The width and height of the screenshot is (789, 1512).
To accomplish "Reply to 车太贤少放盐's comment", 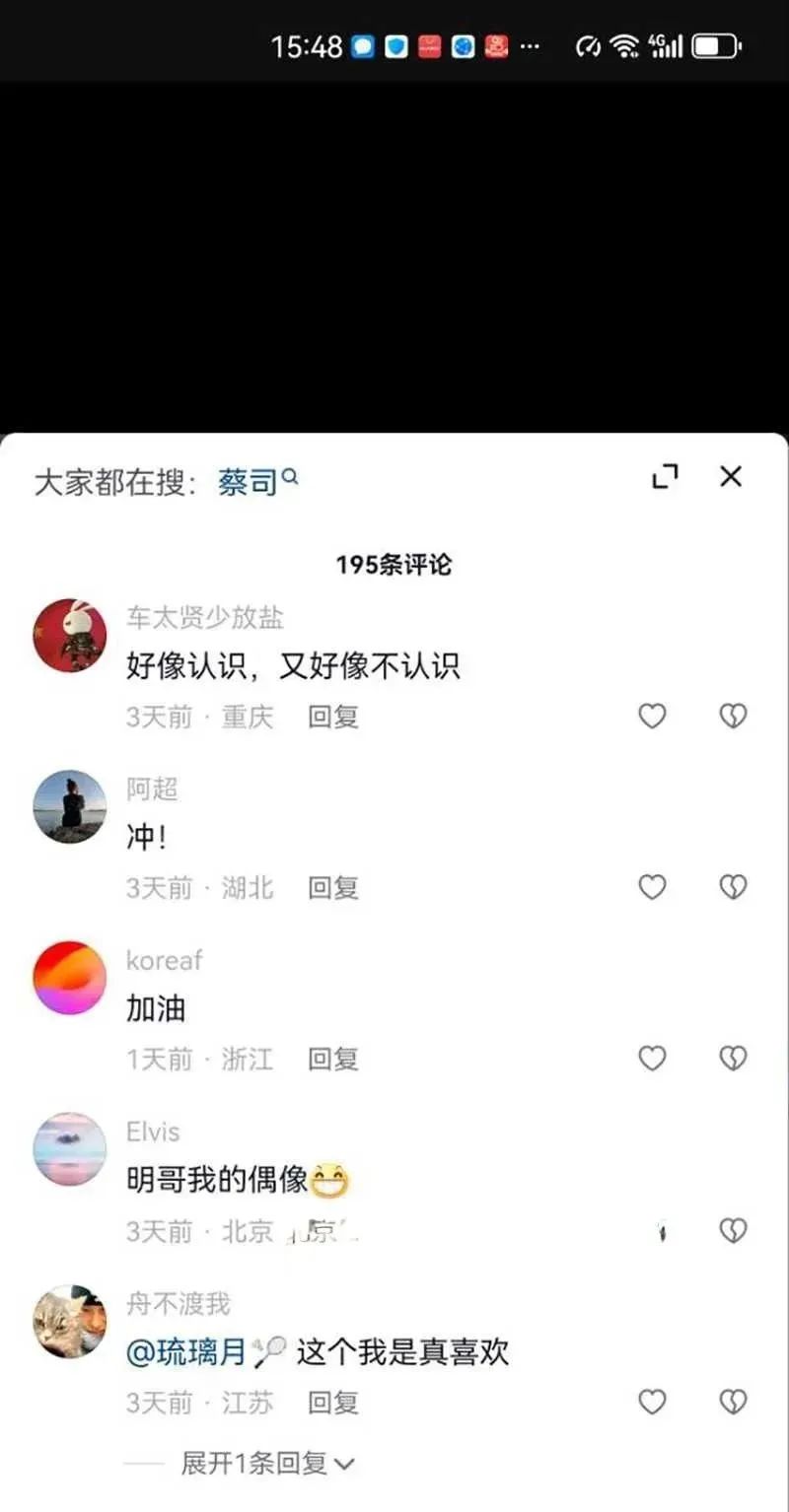I will (x=332, y=717).
